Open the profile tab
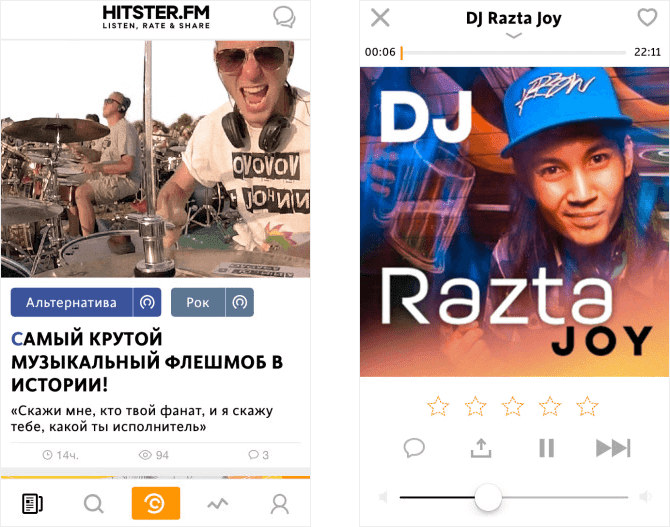This screenshot has height=527, width=670. (x=279, y=503)
